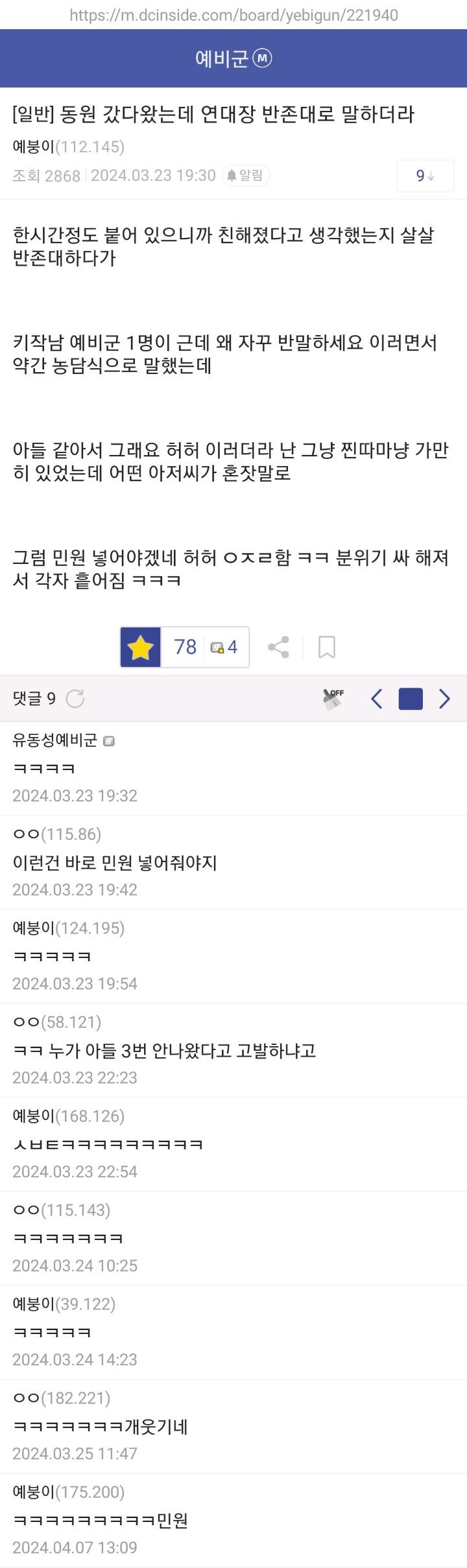Go to the previous post arrow
This screenshot has height=1568, width=467.
coord(377,699)
